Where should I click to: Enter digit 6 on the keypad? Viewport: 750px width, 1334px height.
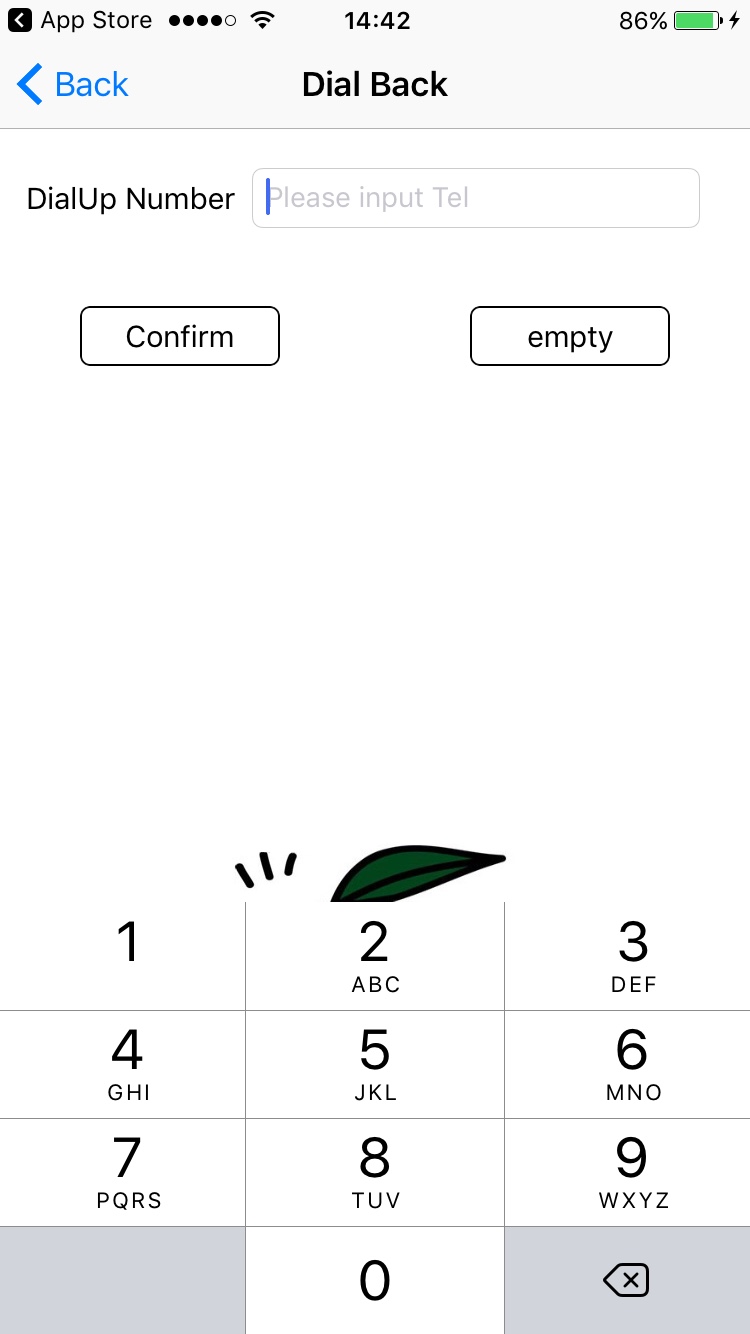(630, 1064)
